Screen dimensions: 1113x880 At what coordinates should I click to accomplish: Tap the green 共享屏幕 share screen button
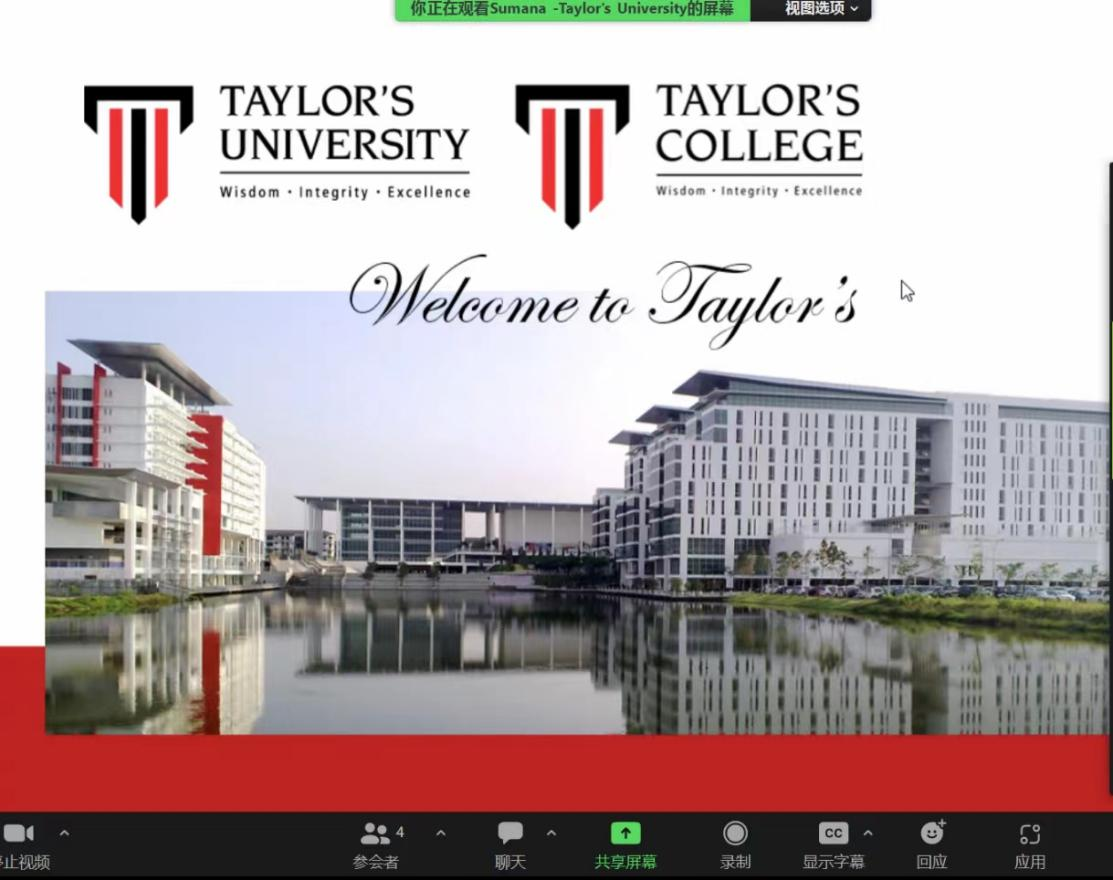(625, 845)
